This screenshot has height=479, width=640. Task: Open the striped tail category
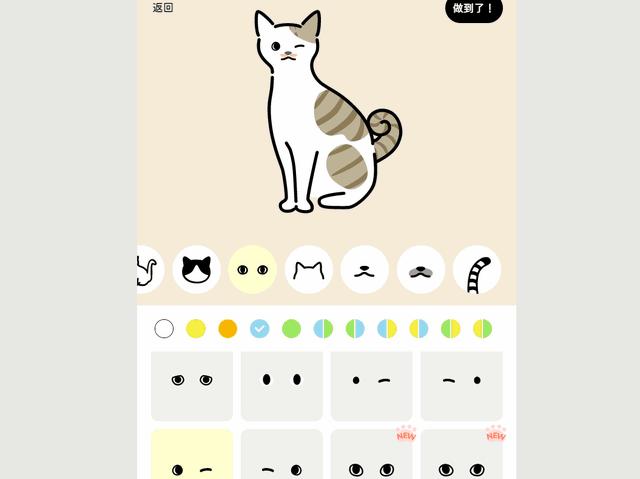[477, 270]
